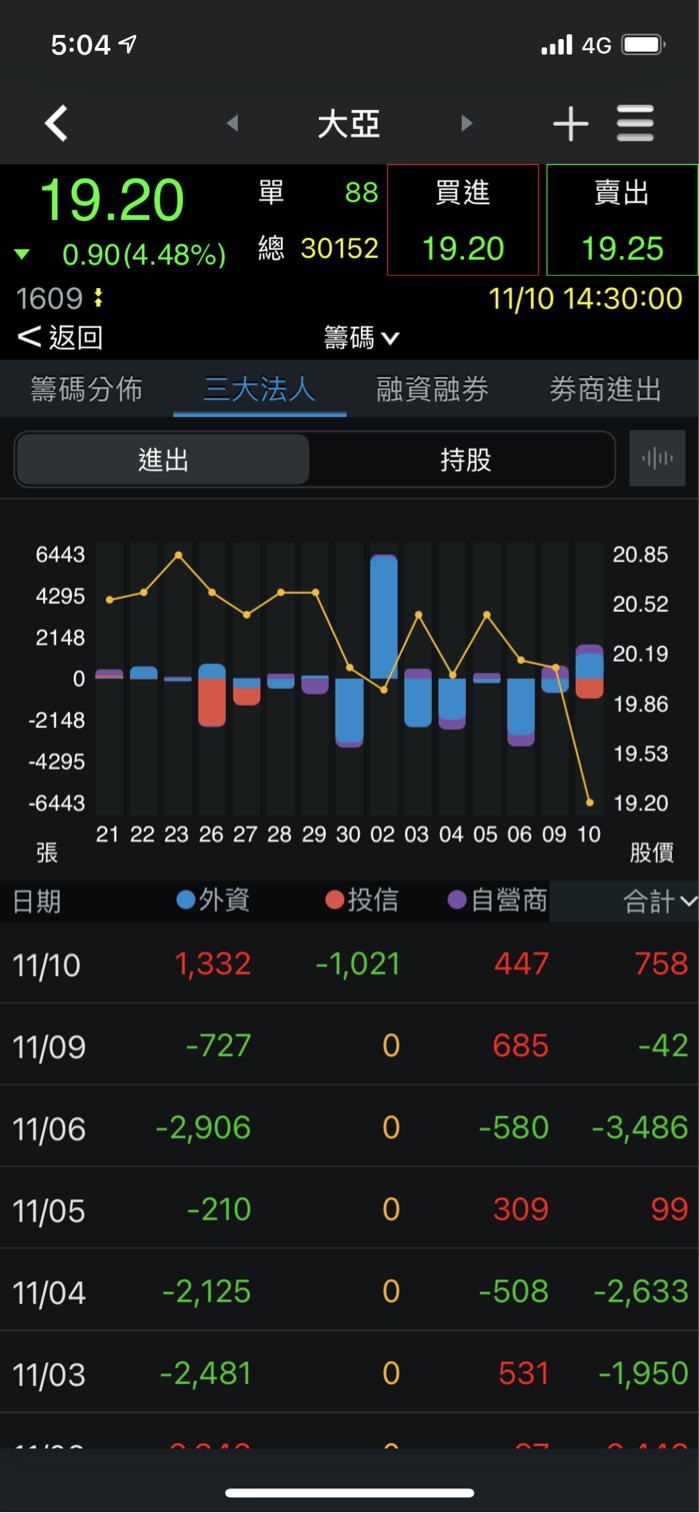Switch to the next stock with the right triangle
This screenshot has width=699, height=1513.
pos(466,123)
